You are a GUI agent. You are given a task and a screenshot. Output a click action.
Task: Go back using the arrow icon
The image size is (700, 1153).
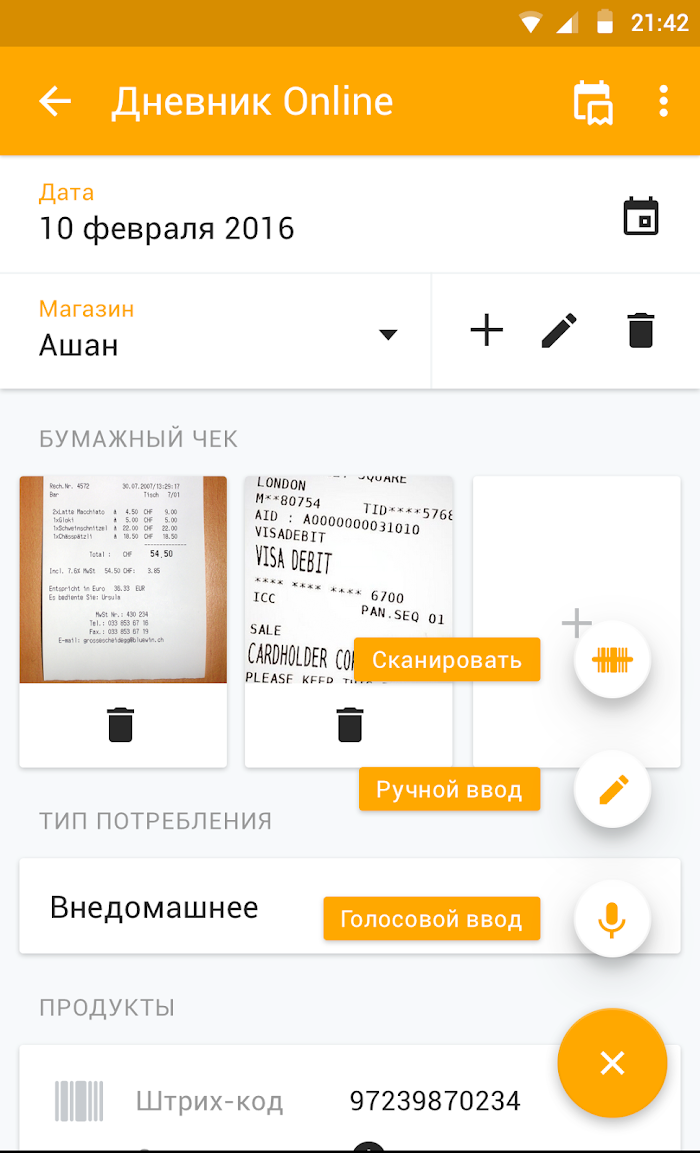pyautogui.click(x=55, y=101)
